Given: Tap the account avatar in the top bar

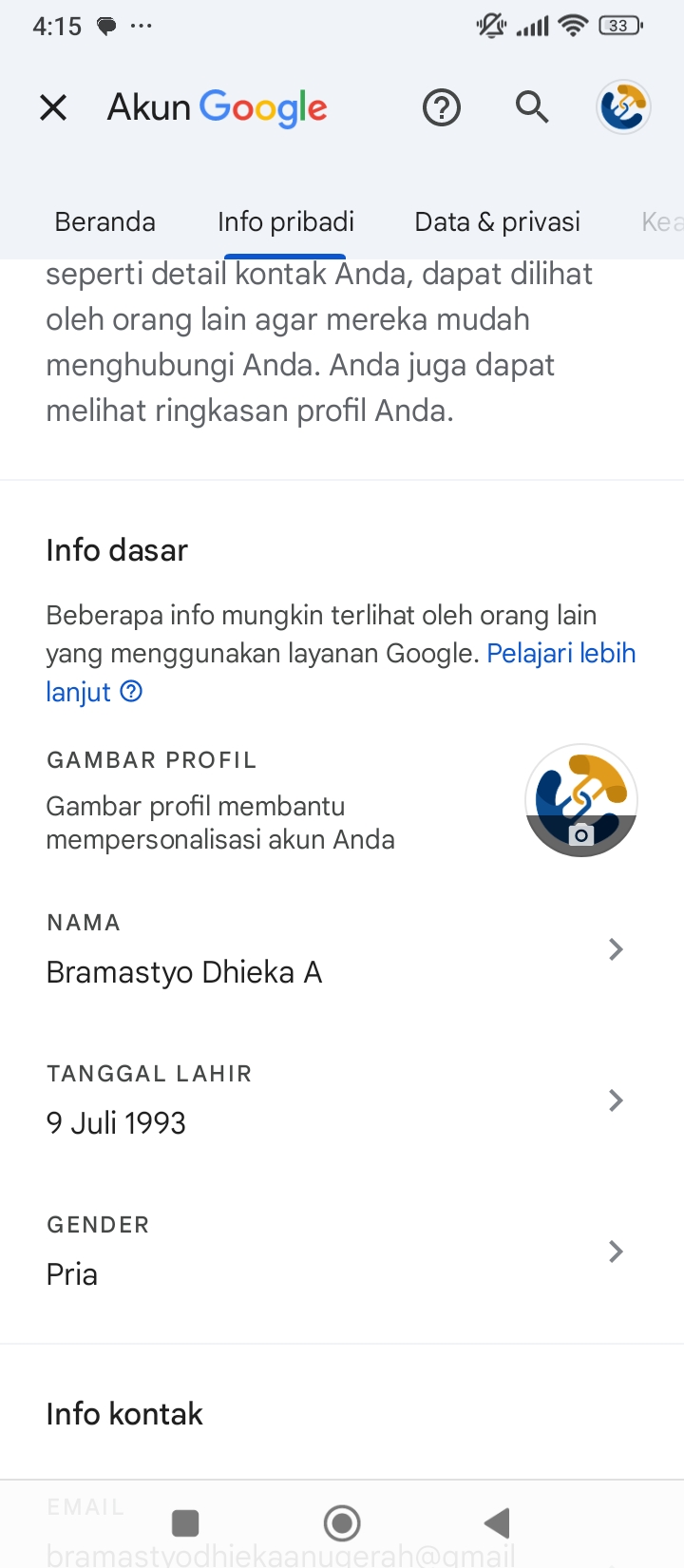Looking at the screenshot, I should 623,107.
